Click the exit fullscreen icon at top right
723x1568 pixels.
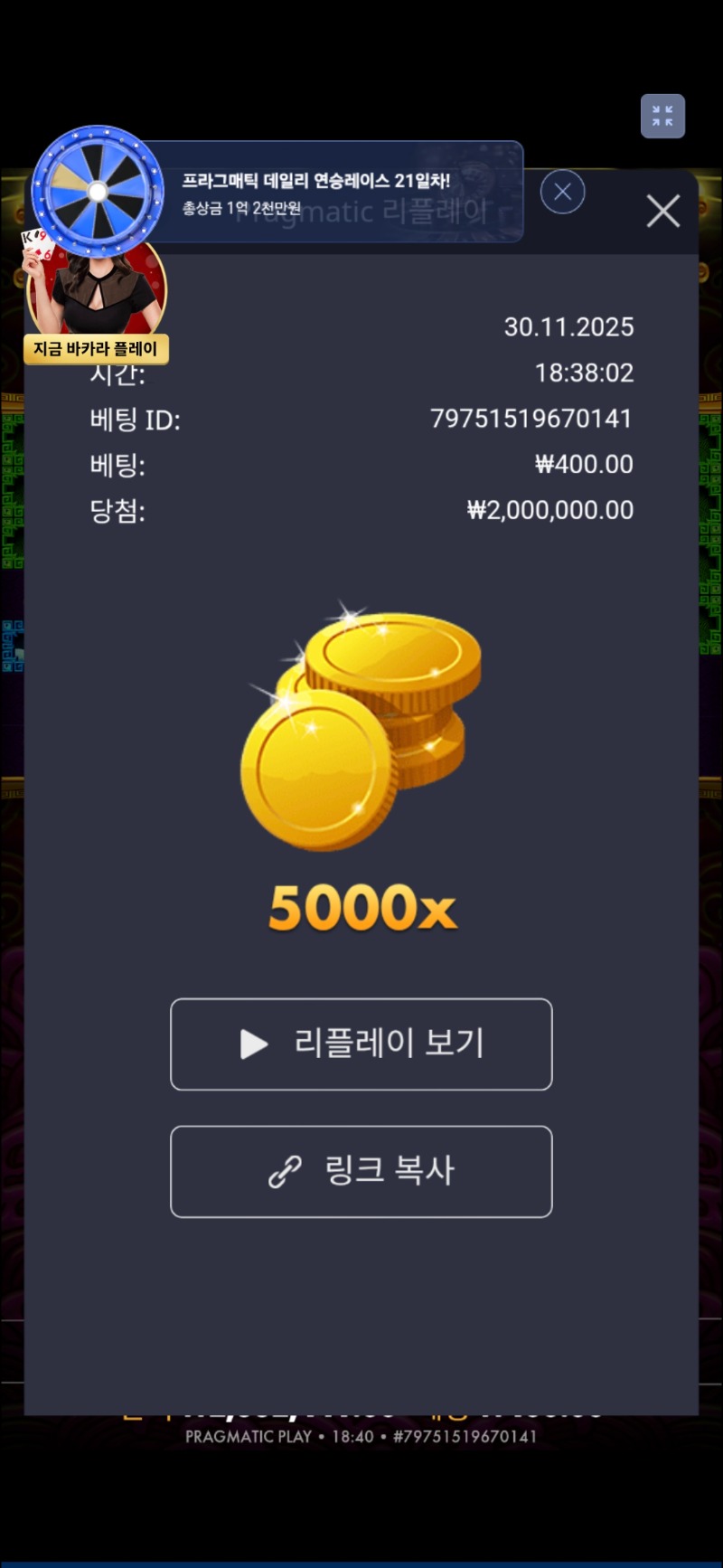662,116
